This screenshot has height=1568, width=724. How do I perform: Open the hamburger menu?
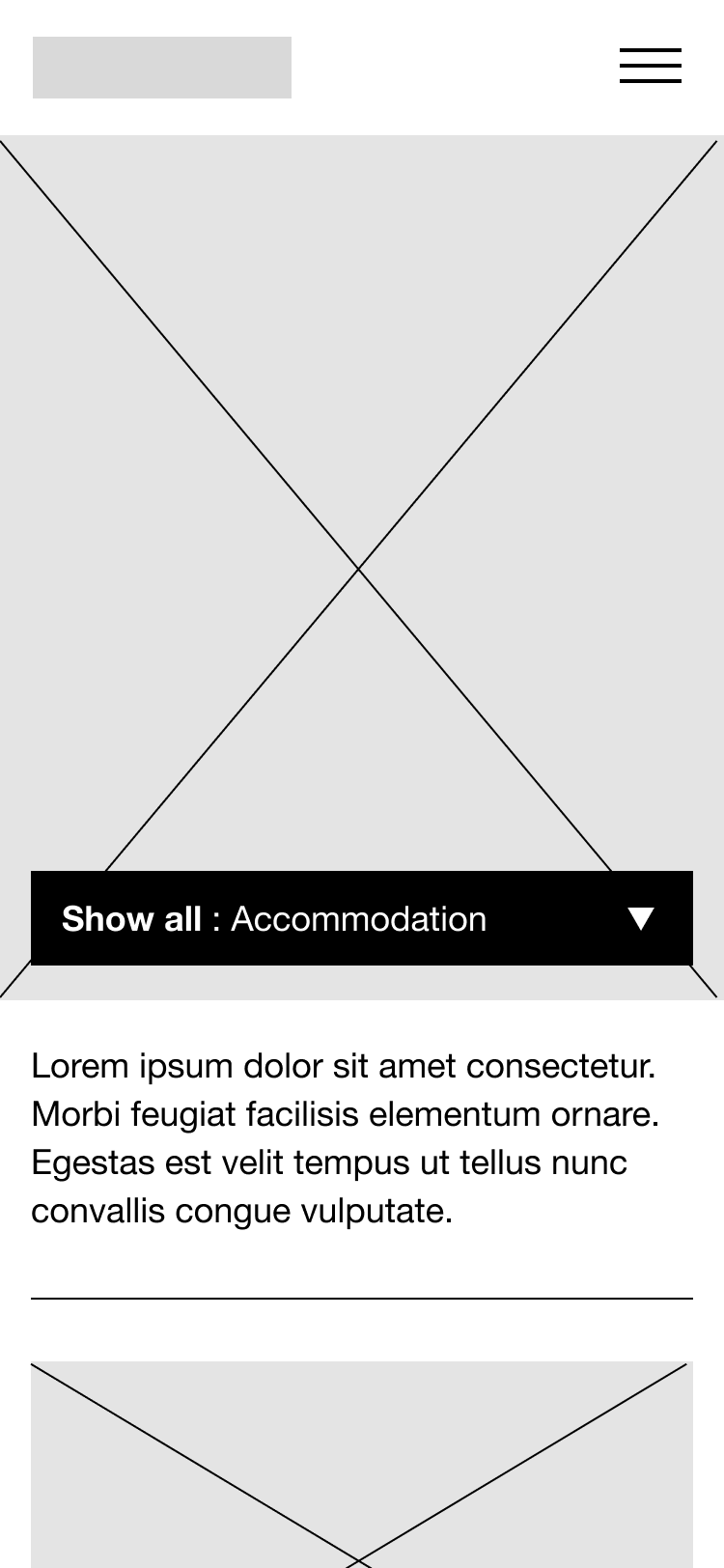tap(650, 66)
